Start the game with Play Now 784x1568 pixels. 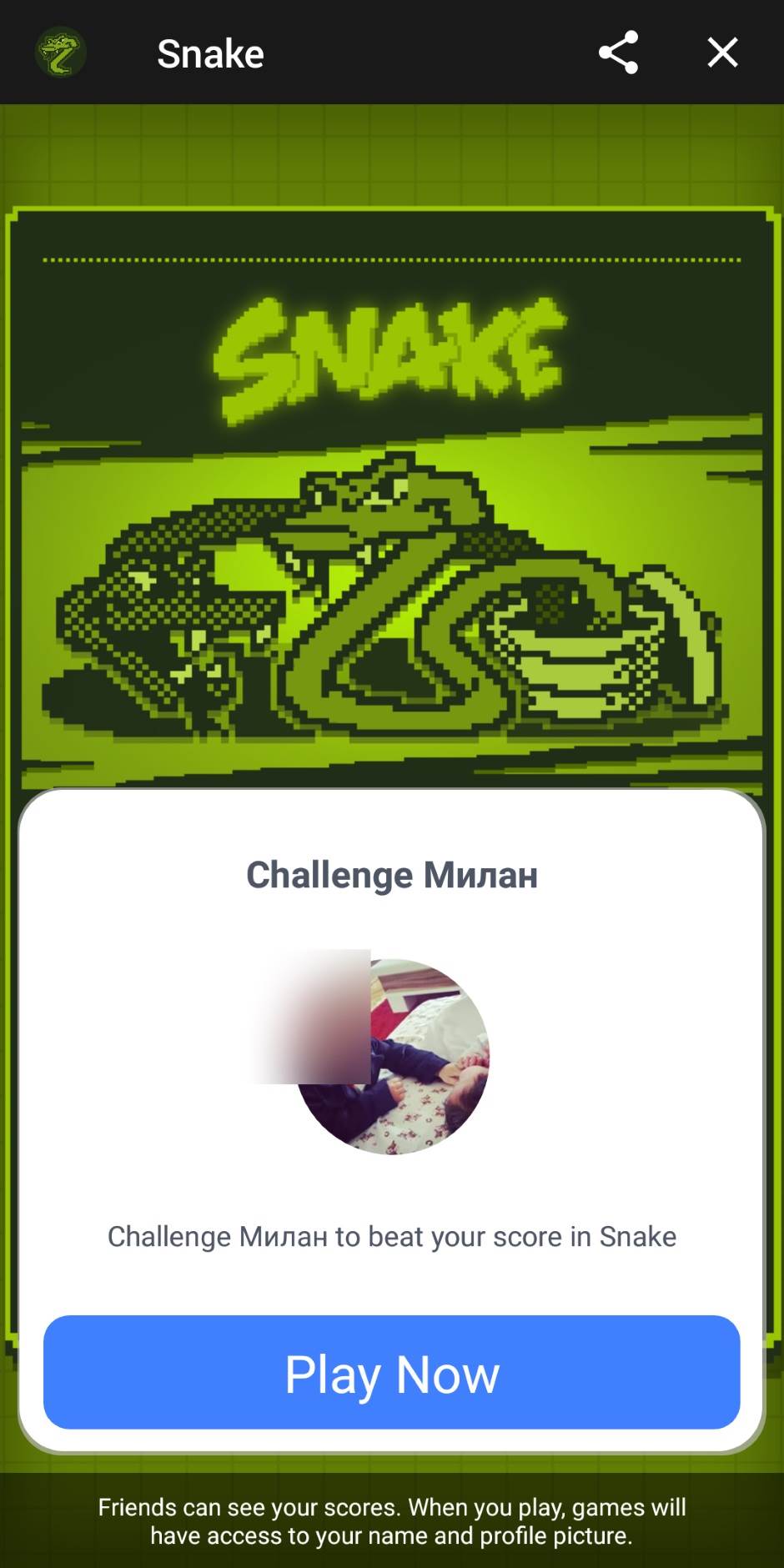pyautogui.click(x=391, y=1372)
